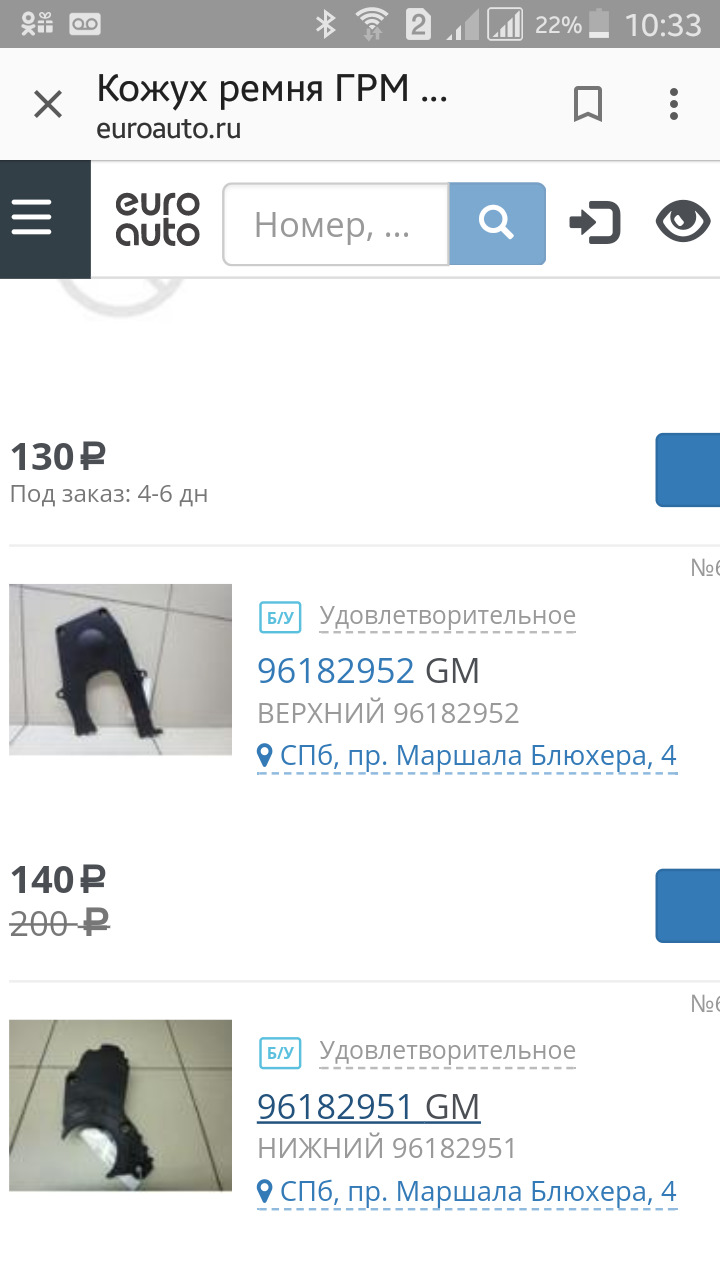Close the euroauto.ru browser tab

click(48, 104)
